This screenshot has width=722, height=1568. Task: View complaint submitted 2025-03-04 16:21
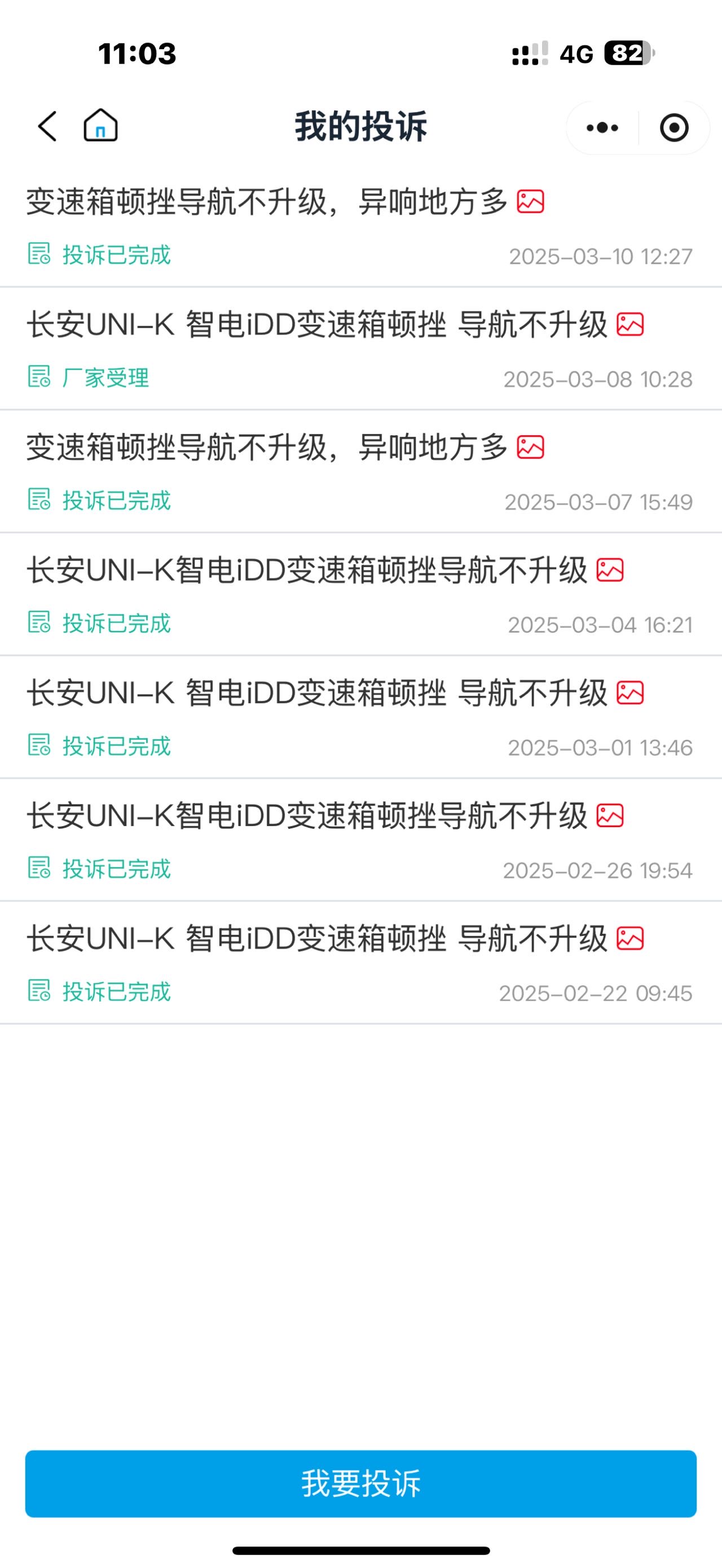tap(361, 595)
